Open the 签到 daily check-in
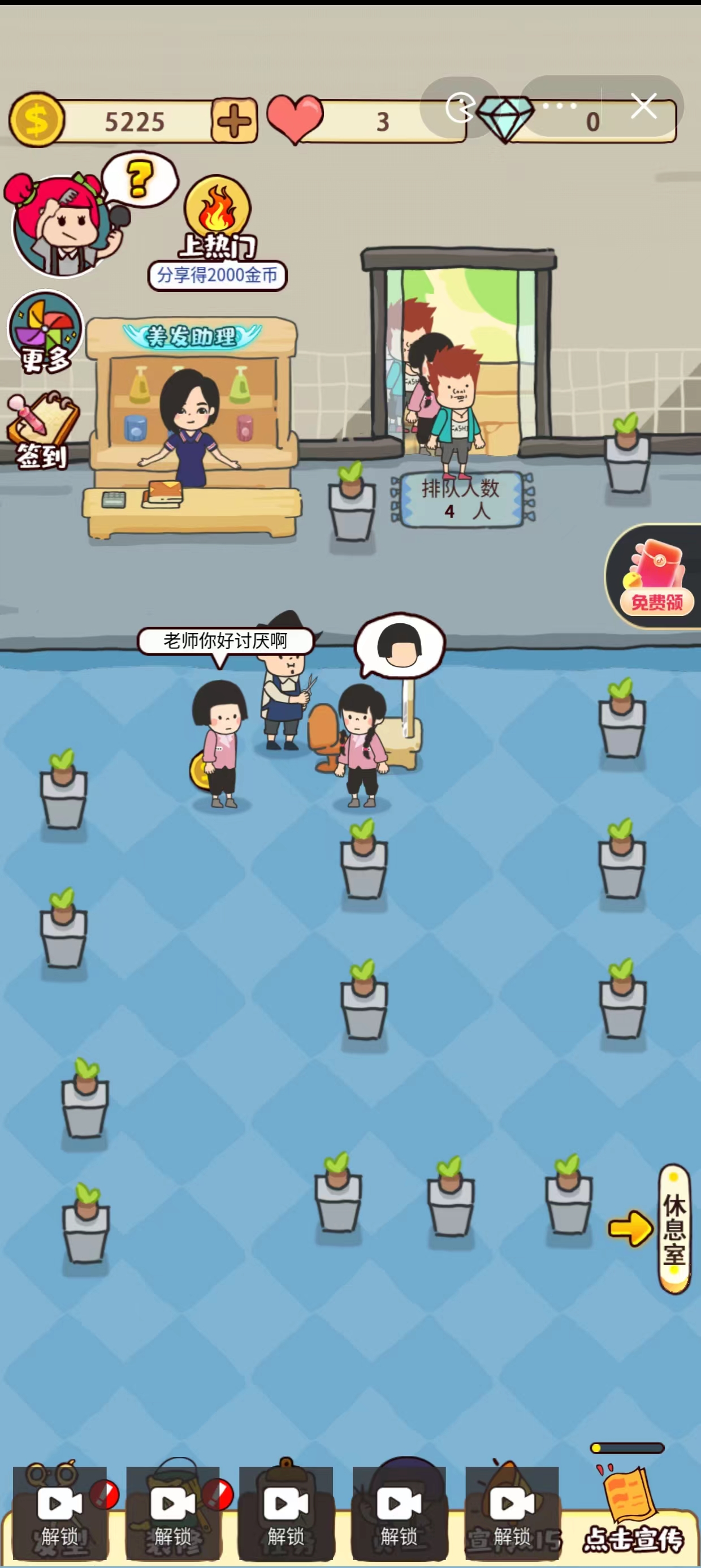Viewport: 701px width, 1568px height. click(42, 431)
